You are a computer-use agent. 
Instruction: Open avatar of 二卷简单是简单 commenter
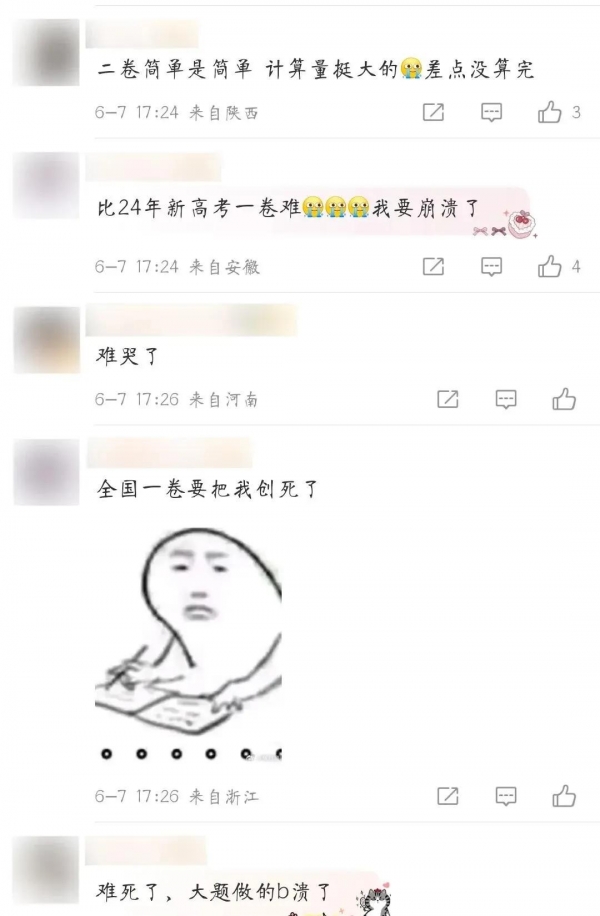pos(47,54)
